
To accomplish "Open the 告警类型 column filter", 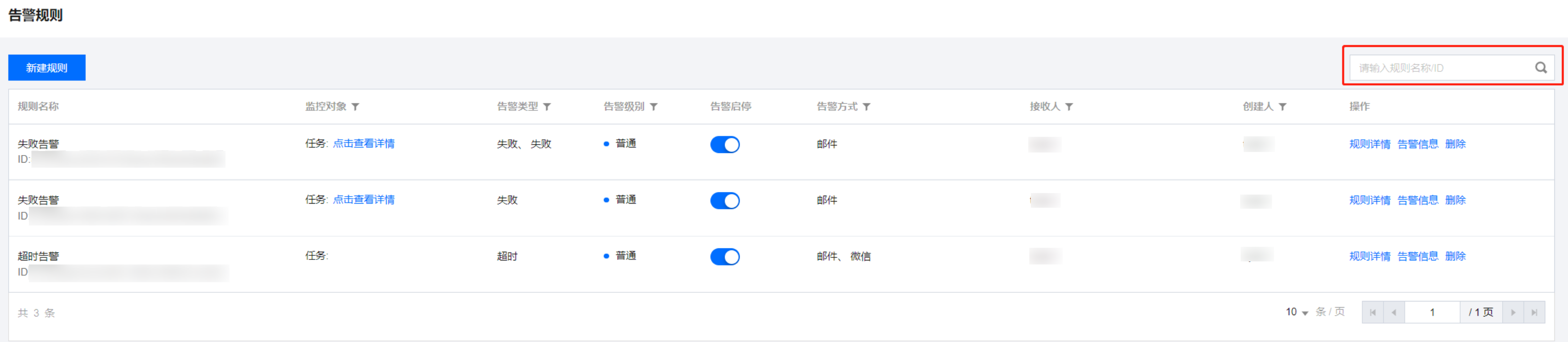I will [547, 106].
